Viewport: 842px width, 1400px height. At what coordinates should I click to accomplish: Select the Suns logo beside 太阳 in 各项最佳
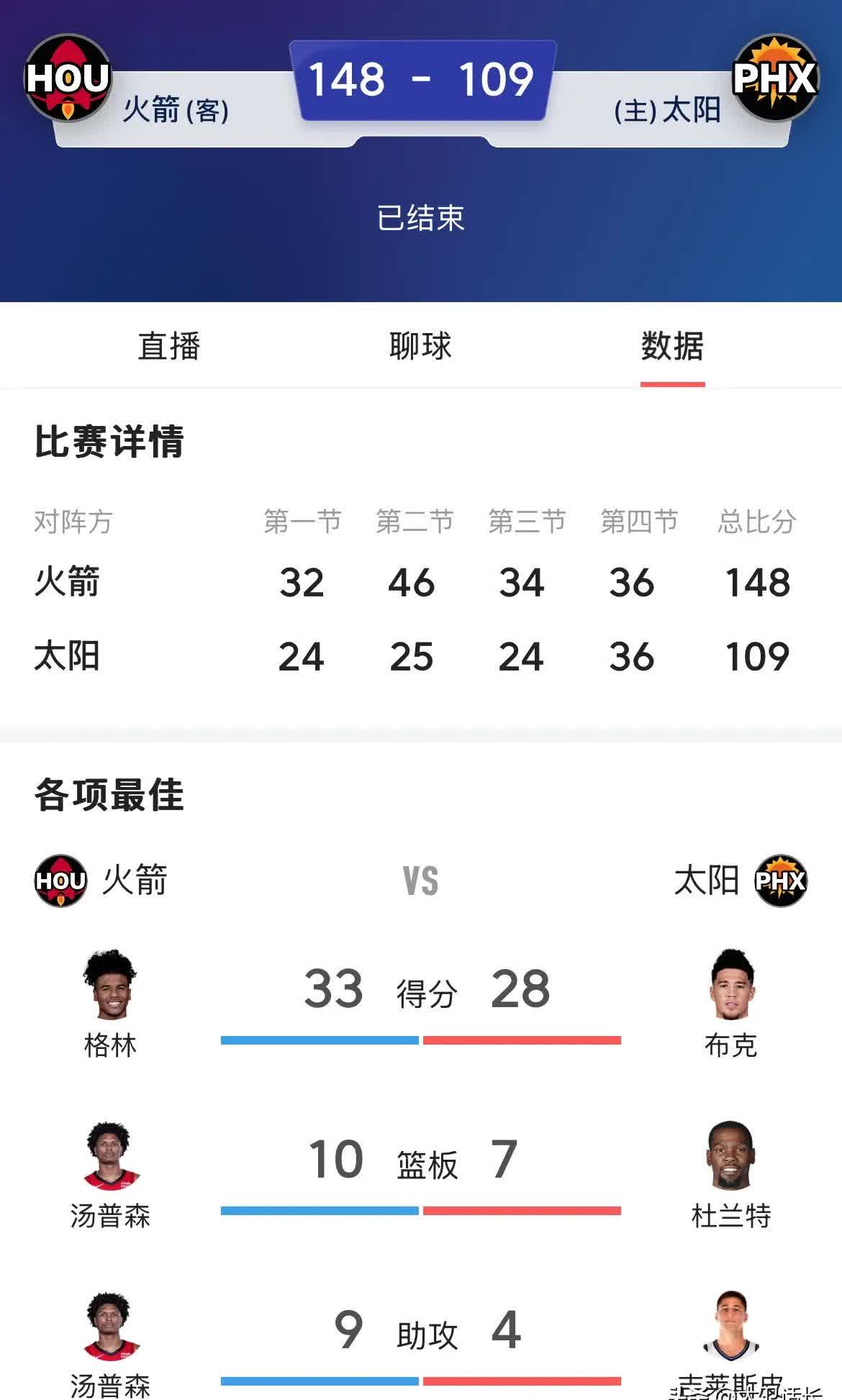coord(781,879)
